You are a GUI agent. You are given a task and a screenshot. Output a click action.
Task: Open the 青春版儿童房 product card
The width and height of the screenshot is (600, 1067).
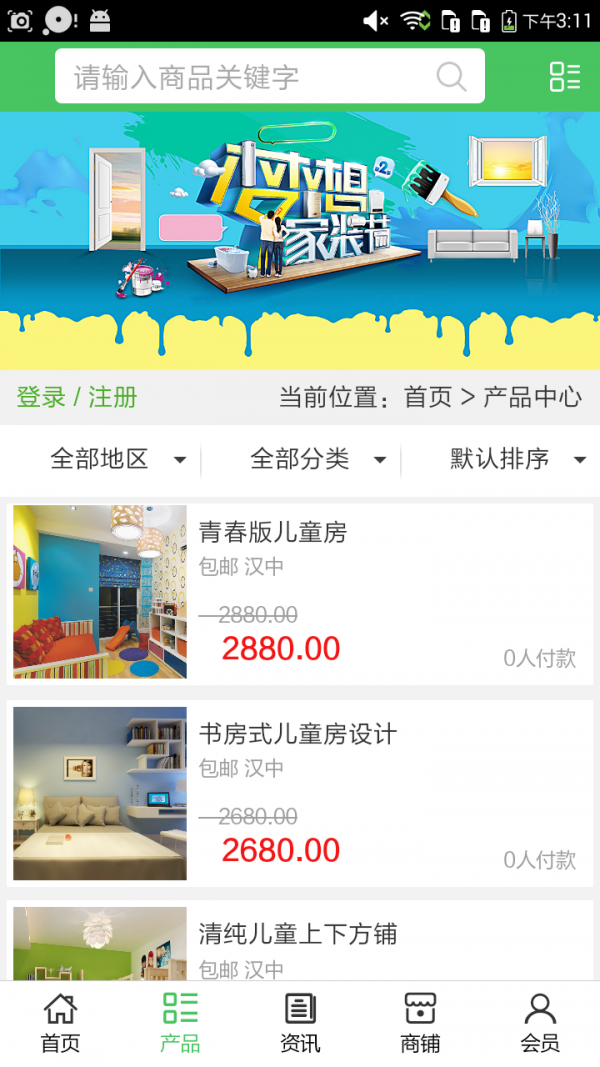[300, 594]
